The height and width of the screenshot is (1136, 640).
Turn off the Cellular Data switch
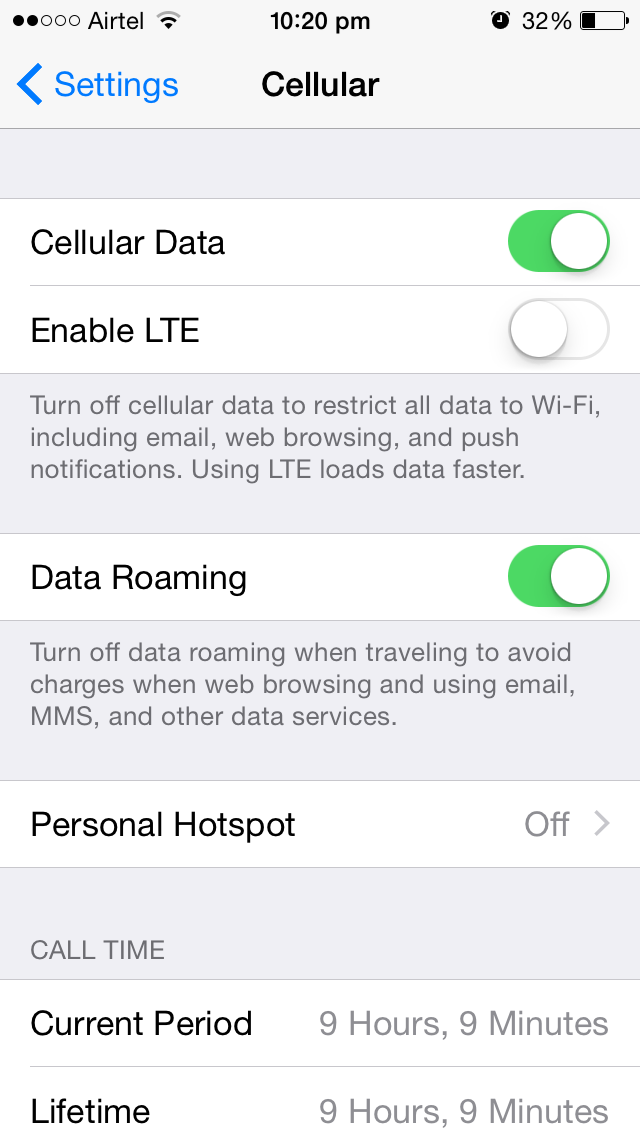click(x=558, y=242)
